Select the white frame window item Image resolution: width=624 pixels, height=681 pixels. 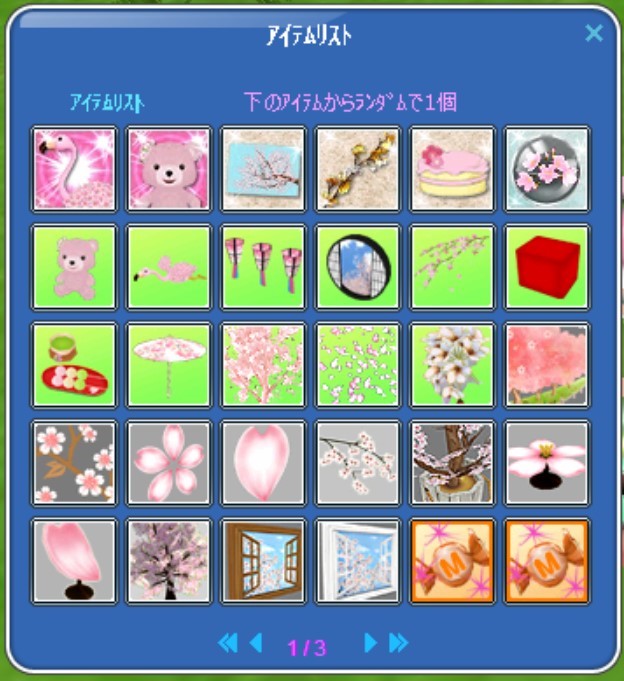click(x=358, y=560)
